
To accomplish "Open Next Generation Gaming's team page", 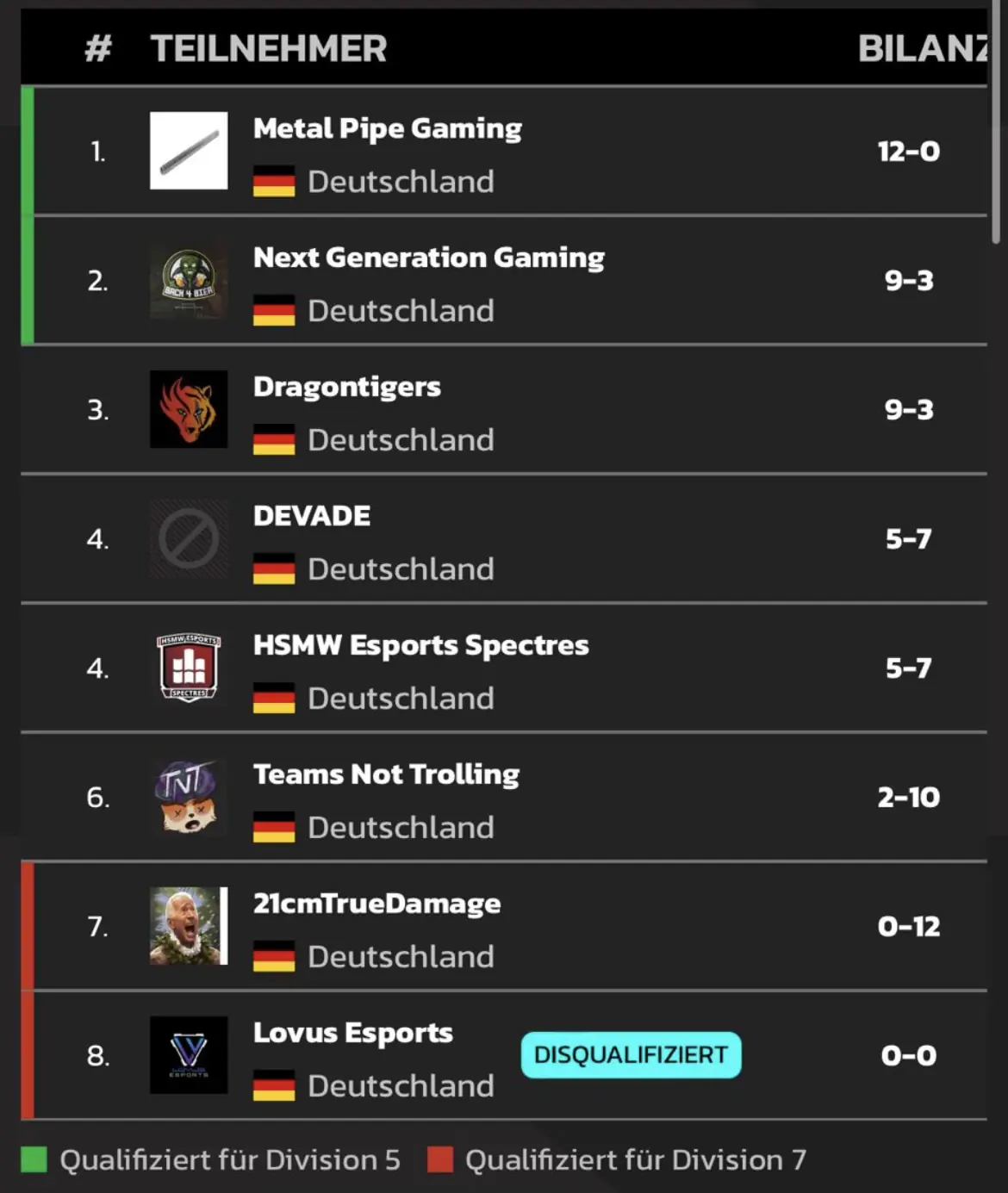I will click(x=428, y=258).
